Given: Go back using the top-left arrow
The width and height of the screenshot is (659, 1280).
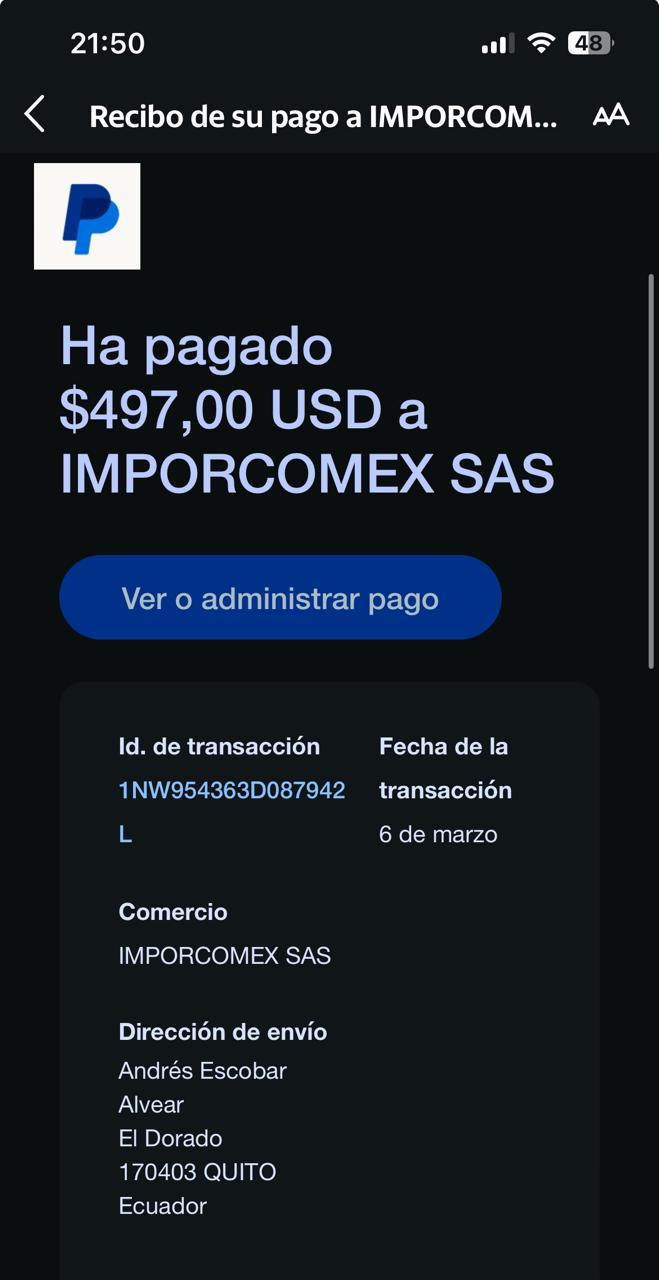Looking at the screenshot, I should pyautogui.click(x=35, y=115).
